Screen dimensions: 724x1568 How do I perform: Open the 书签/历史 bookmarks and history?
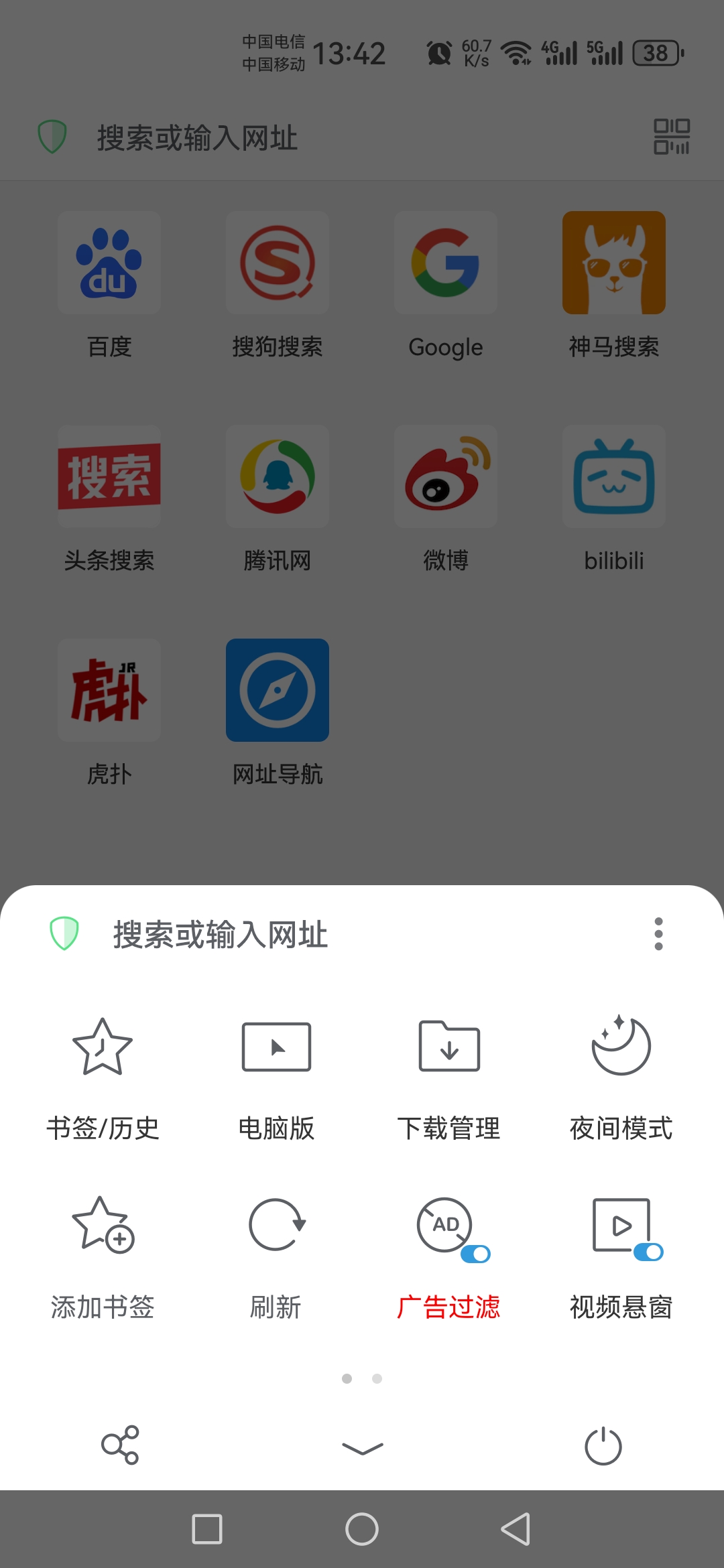coord(103,1077)
